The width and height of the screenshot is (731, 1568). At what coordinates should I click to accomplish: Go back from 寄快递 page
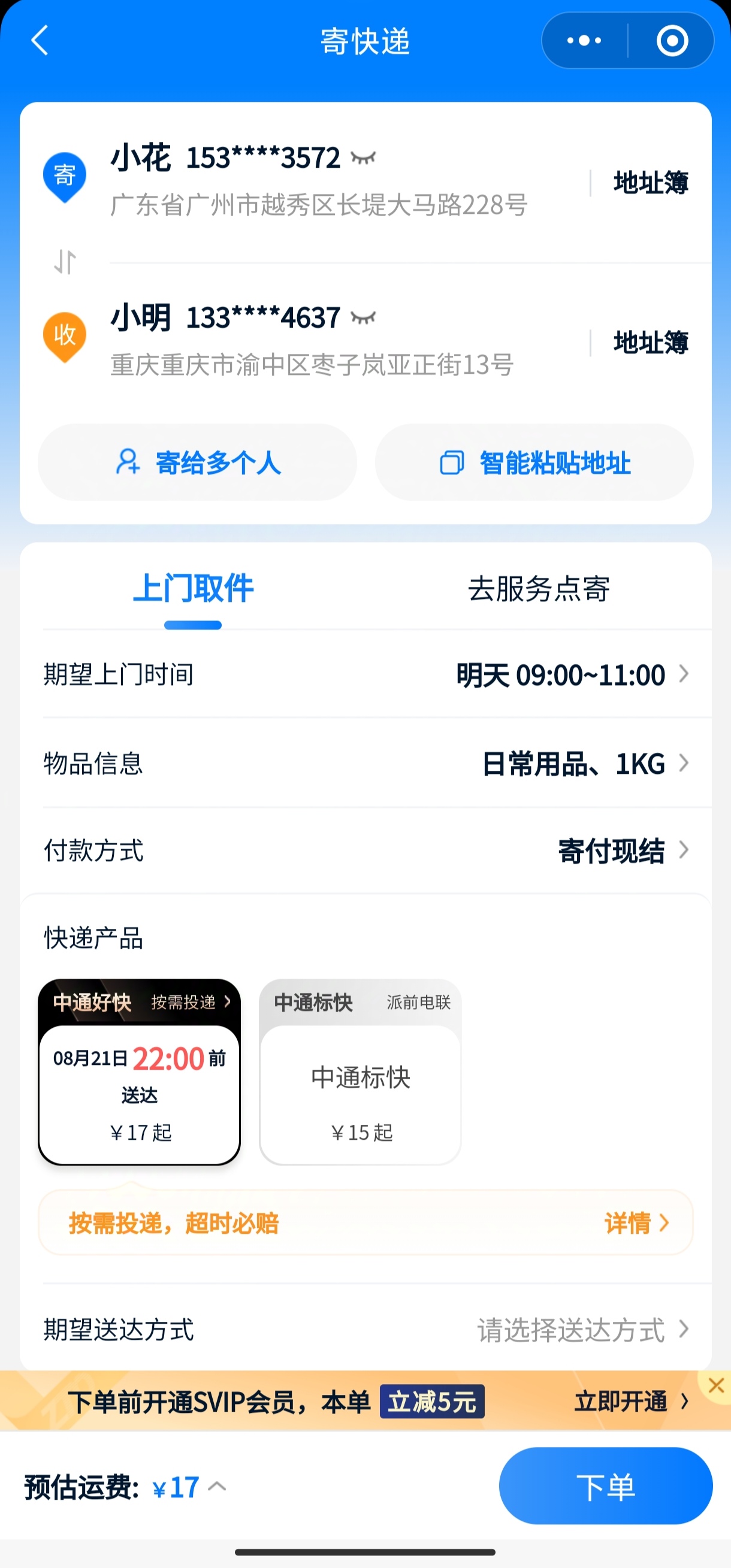click(x=40, y=41)
